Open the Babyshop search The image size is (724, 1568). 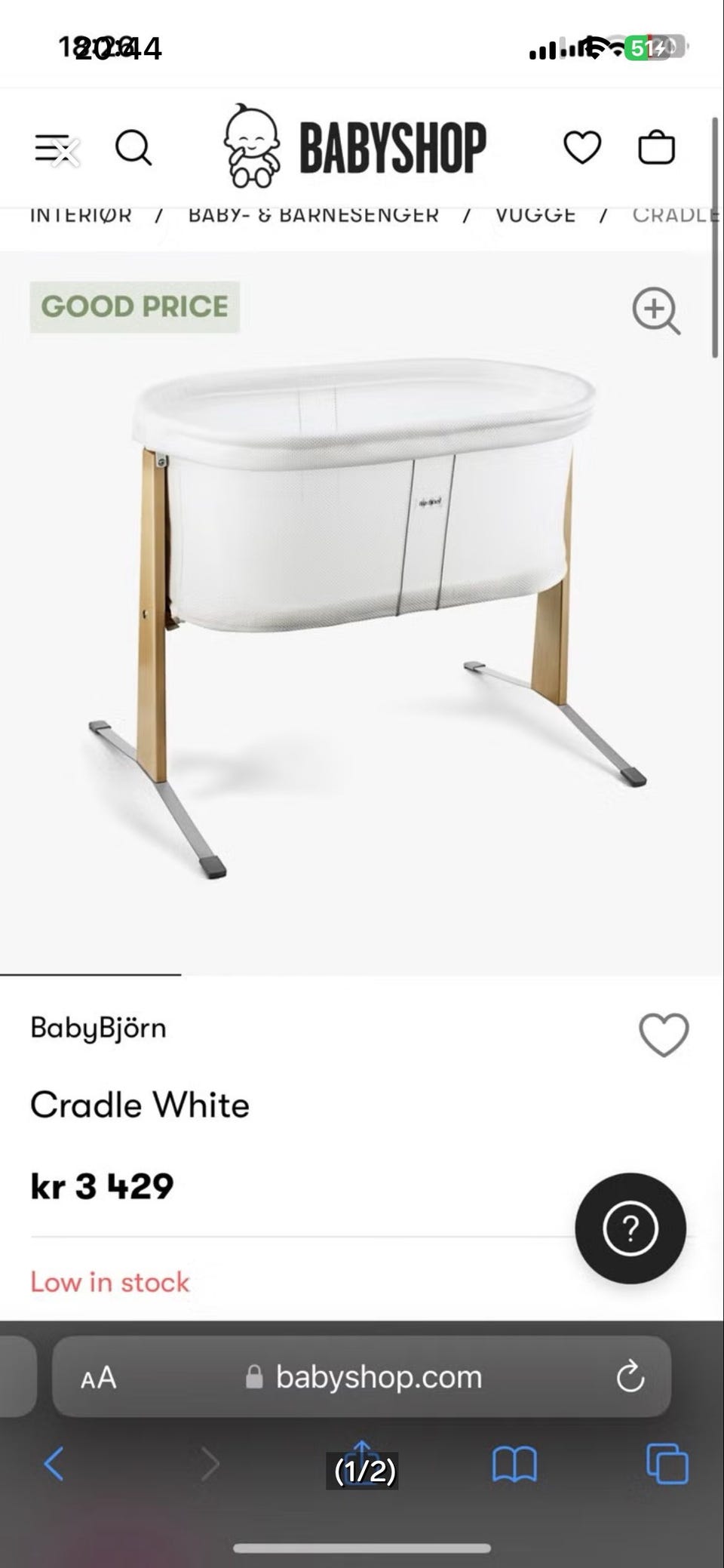coord(133,148)
